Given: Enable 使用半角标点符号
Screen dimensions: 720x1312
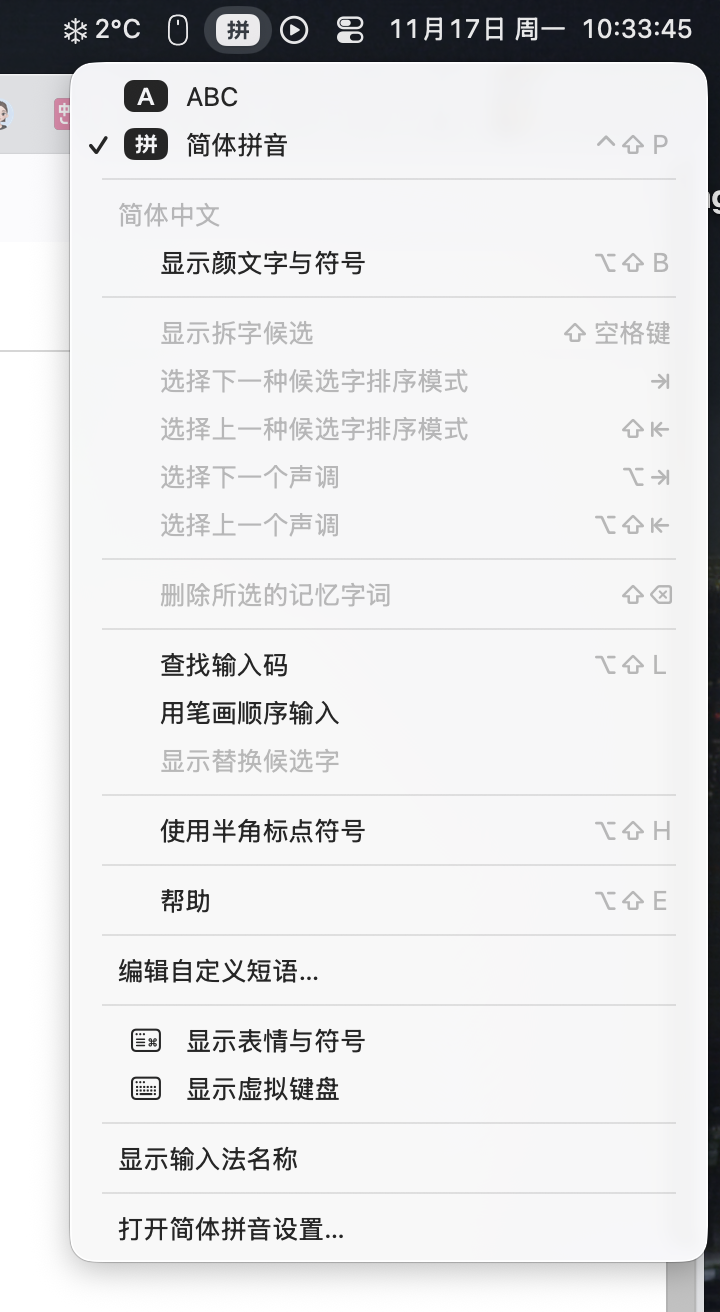Looking at the screenshot, I should 262,831.
